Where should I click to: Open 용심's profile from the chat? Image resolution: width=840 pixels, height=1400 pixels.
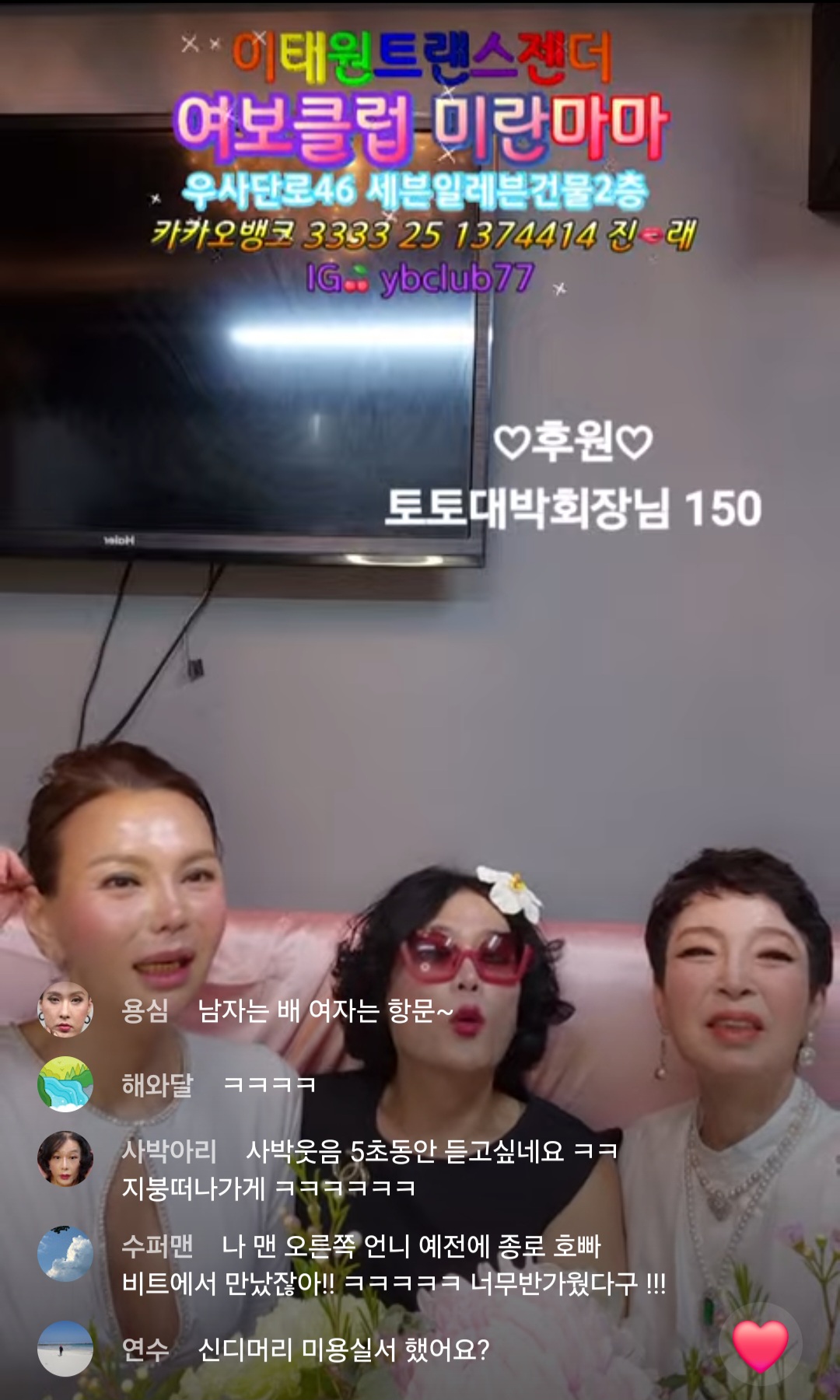click(x=65, y=1009)
